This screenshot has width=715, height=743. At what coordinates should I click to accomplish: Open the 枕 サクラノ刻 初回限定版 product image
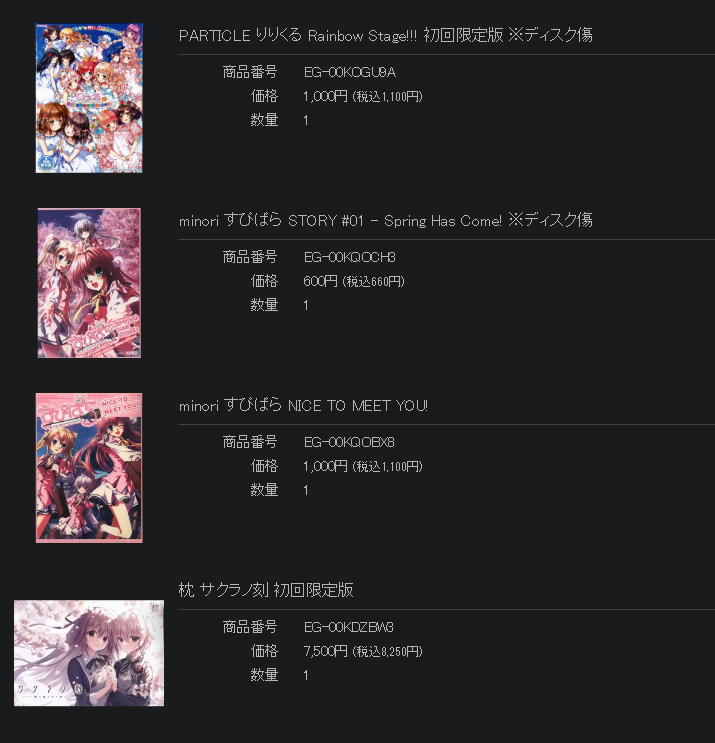pos(89,653)
